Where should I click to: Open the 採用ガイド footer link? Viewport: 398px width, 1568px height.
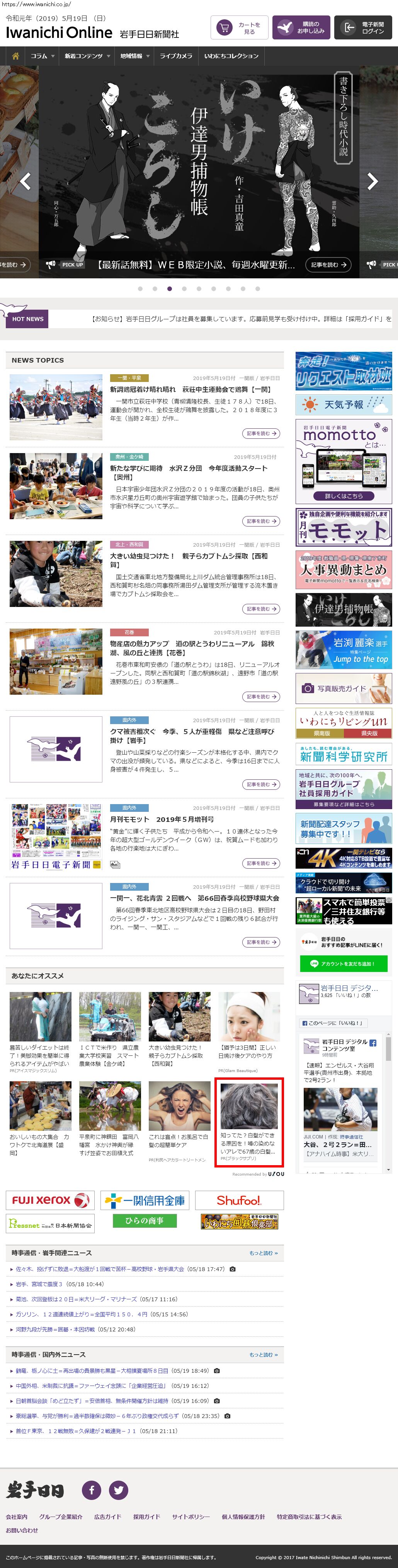click(x=147, y=1517)
